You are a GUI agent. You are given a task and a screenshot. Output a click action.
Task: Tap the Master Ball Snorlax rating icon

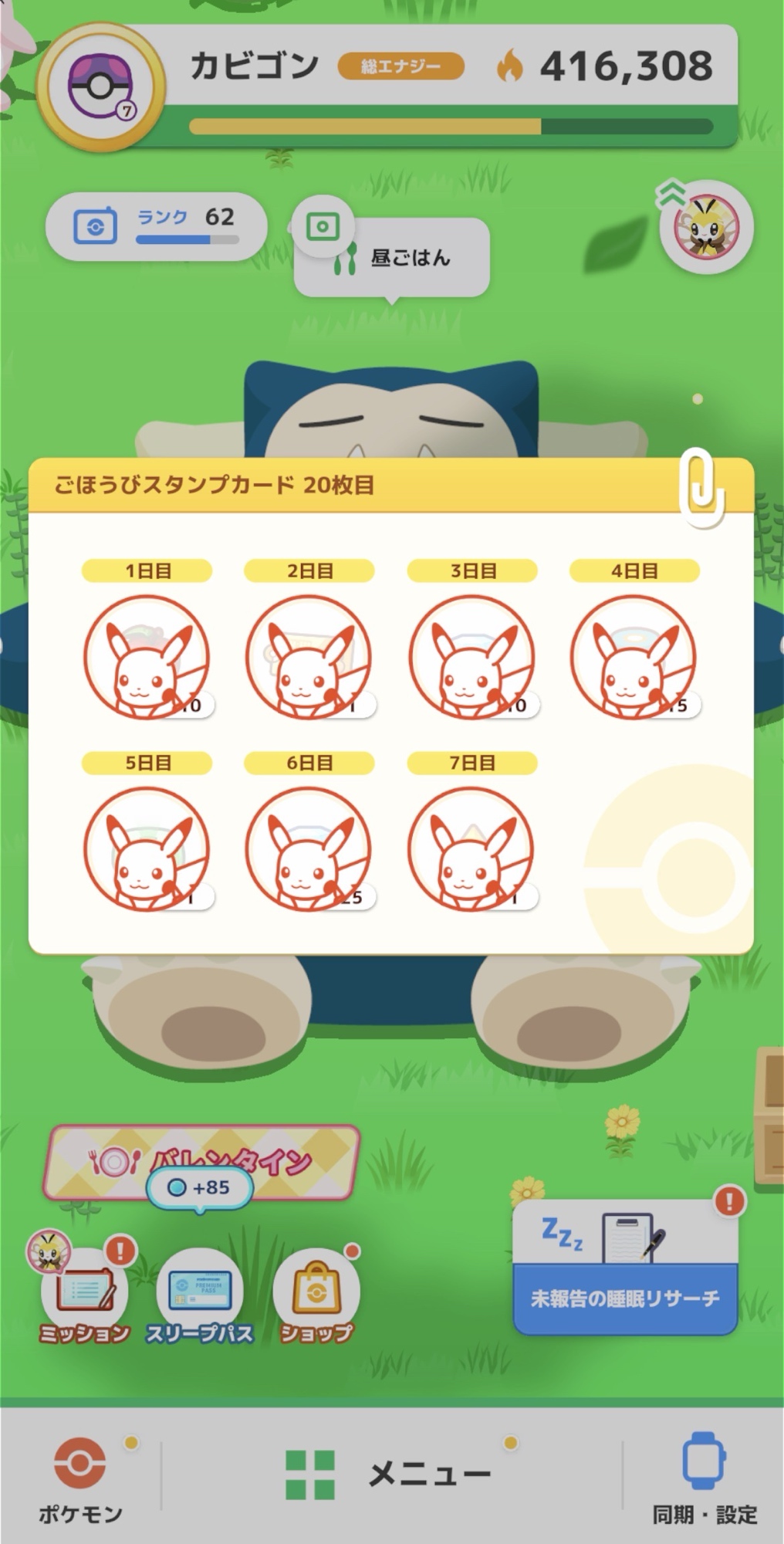pyautogui.click(x=100, y=86)
